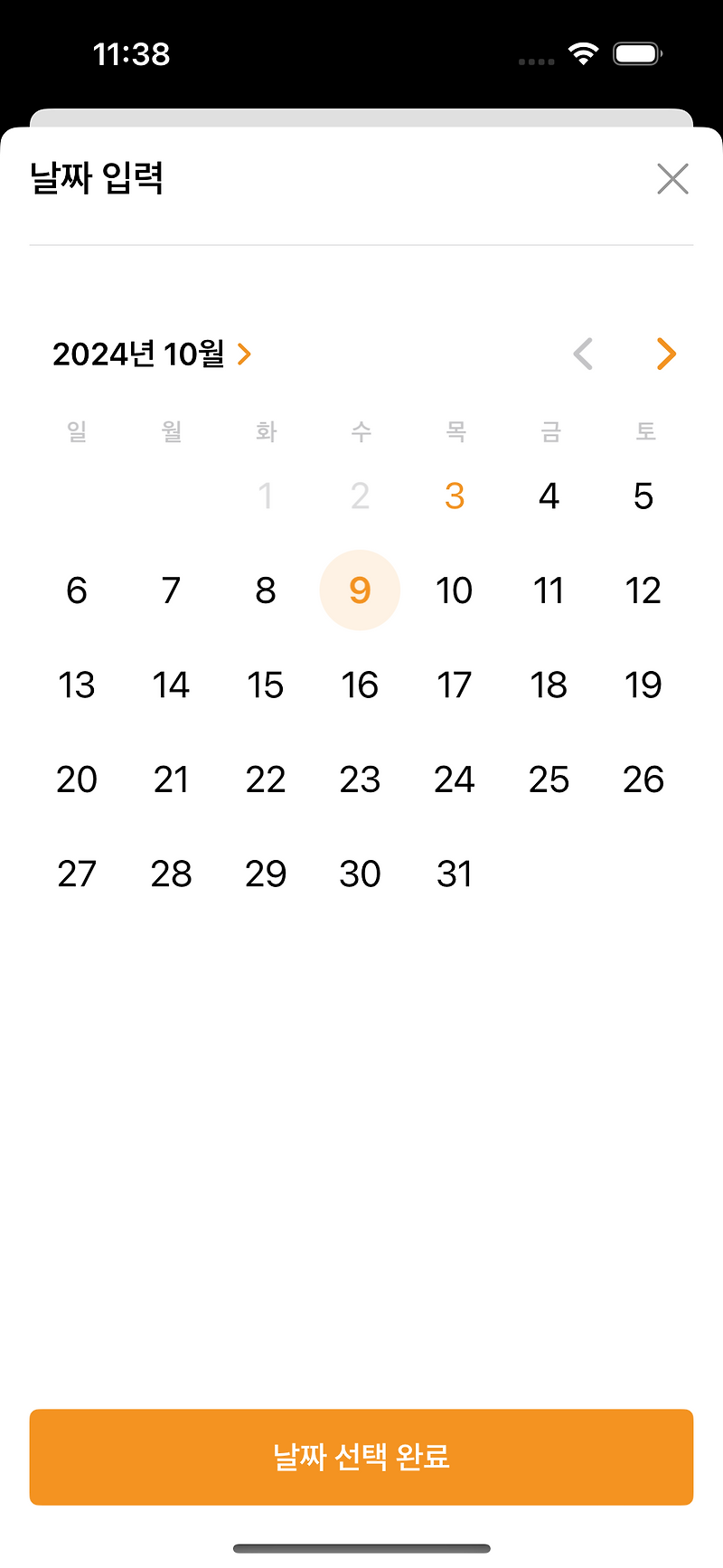Screen dimensions: 723x1568
Task: Select date 1 from previous context
Action: (266, 496)
